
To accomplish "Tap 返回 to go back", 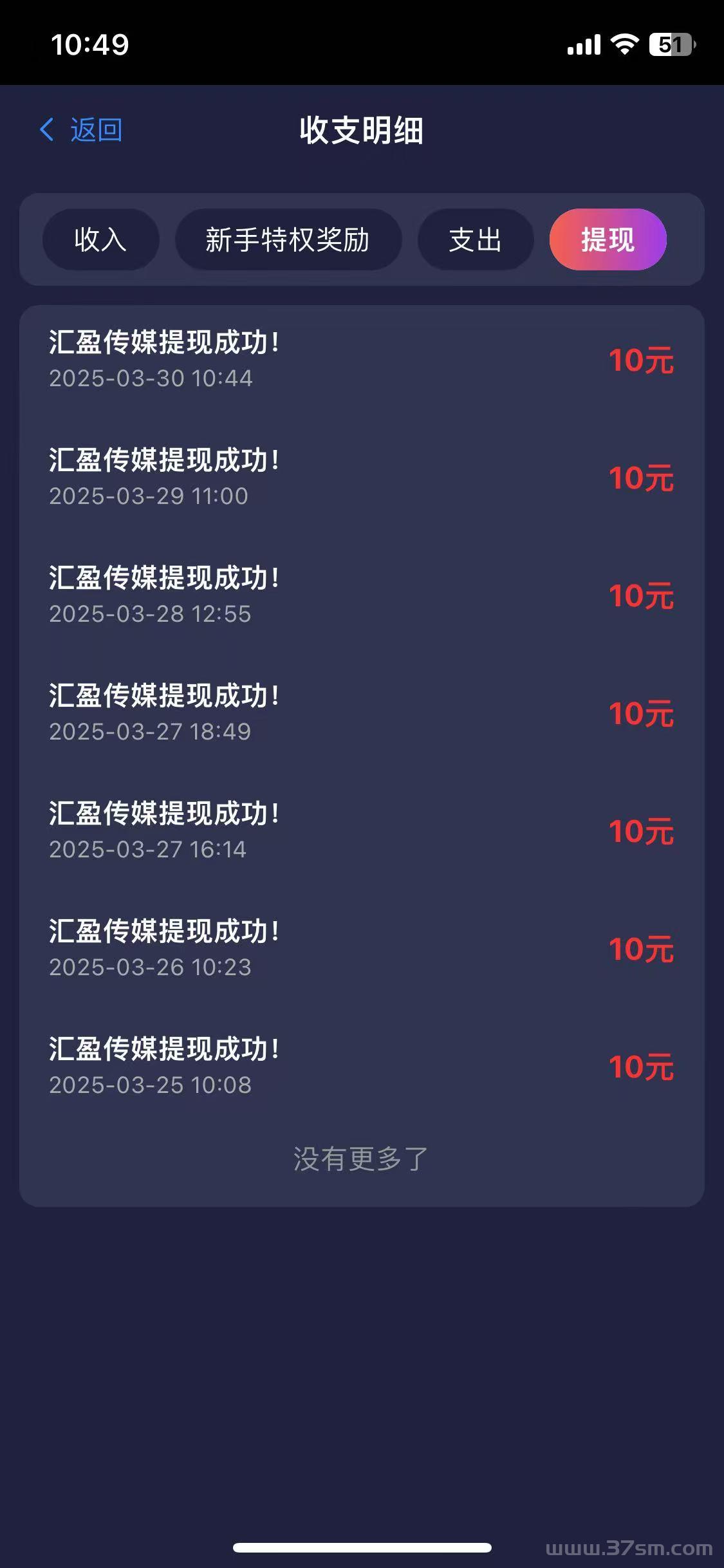I will click(97, 129).
